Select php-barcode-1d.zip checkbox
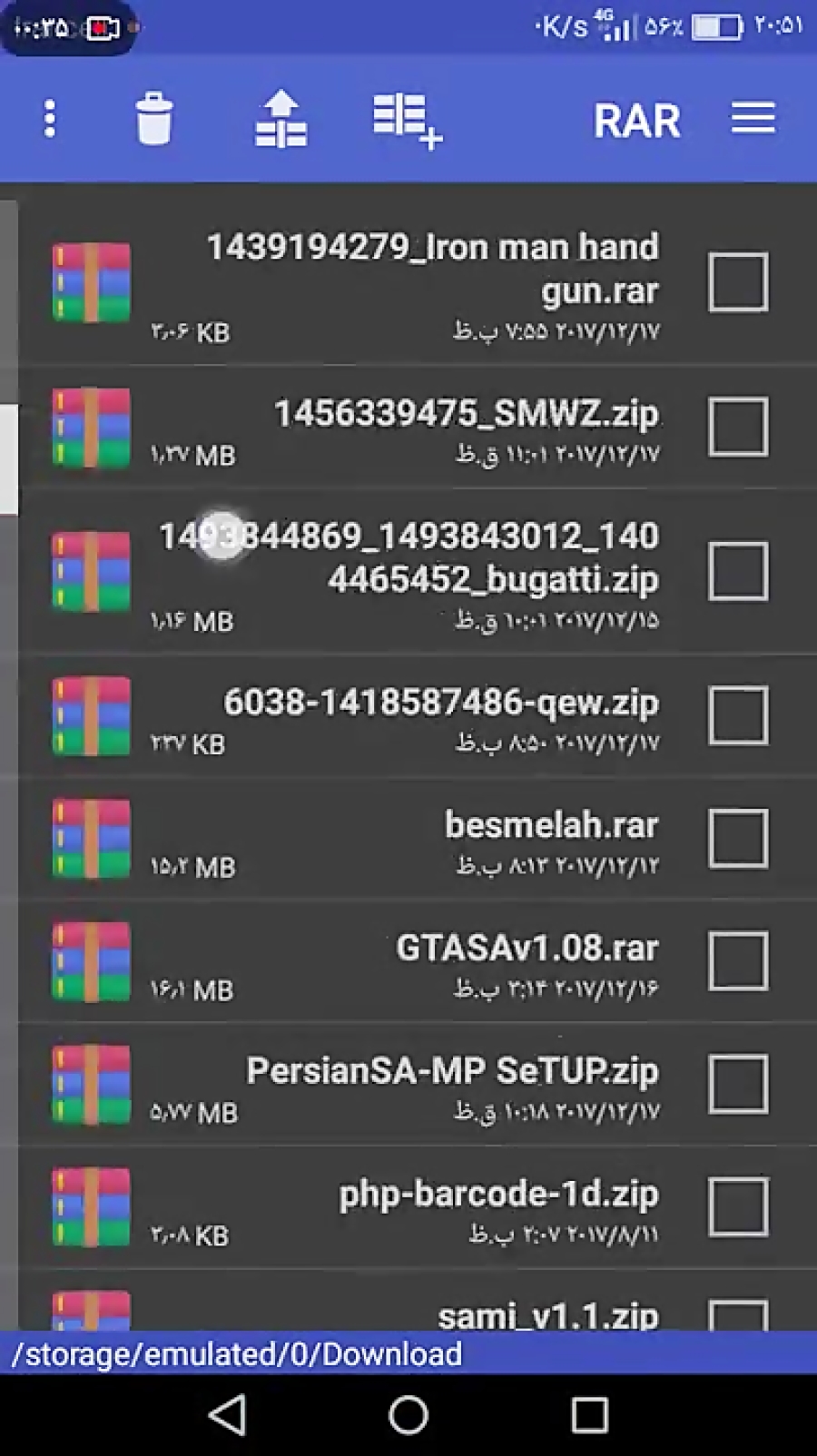Viewport: 817px width, 1456px height. click(737, 1207)
